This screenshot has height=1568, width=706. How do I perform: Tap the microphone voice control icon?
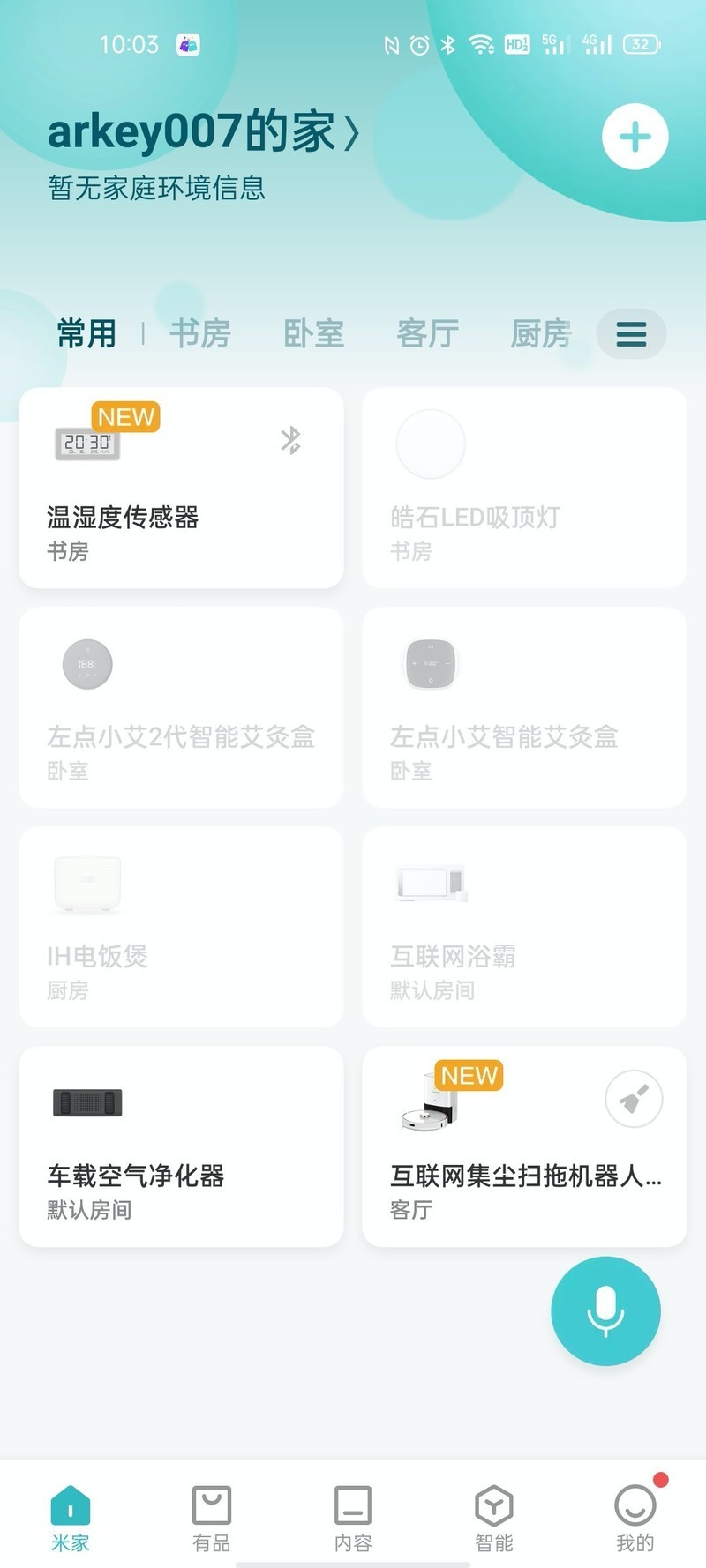(605, 1311)
